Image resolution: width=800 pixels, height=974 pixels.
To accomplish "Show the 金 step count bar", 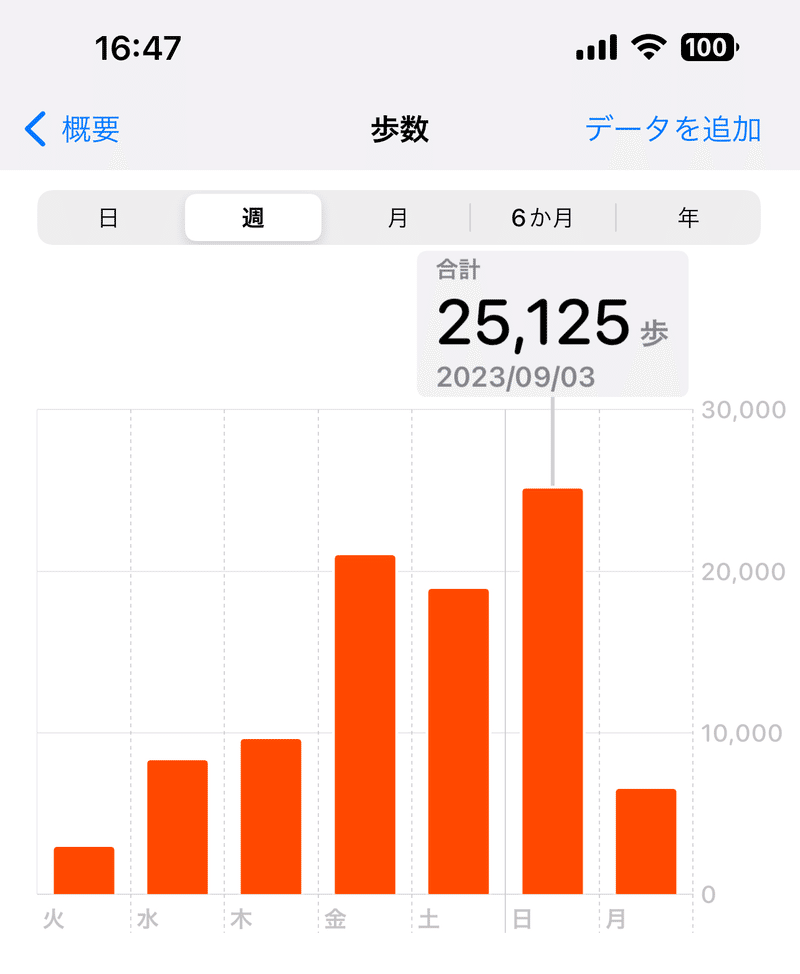I will [x=365, y=724].
